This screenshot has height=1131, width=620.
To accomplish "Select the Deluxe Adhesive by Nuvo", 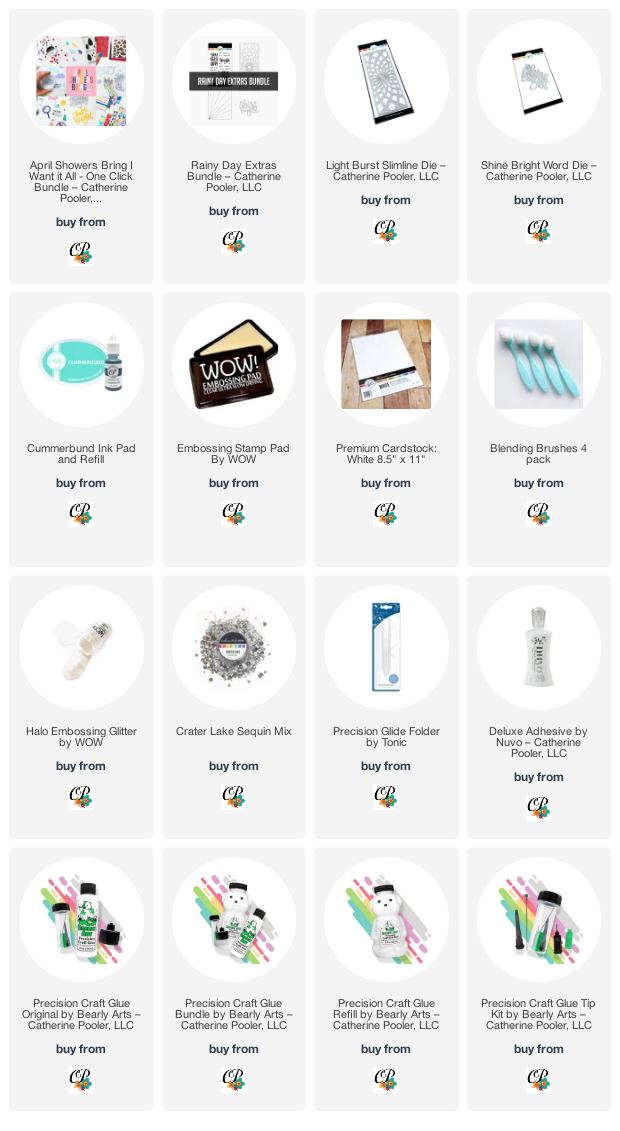I will click(x=539, y=707).
